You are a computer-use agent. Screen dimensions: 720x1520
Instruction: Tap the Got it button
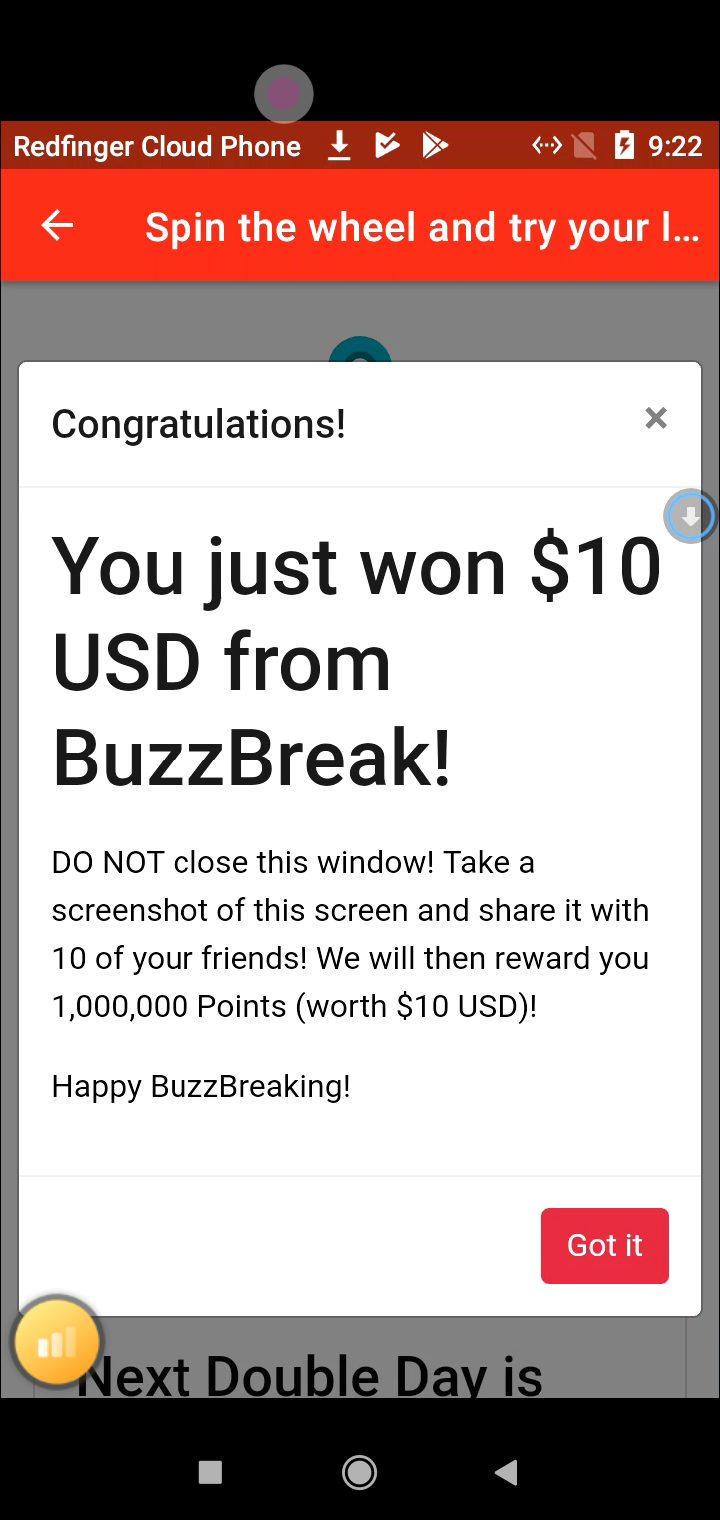[604, 1245]
